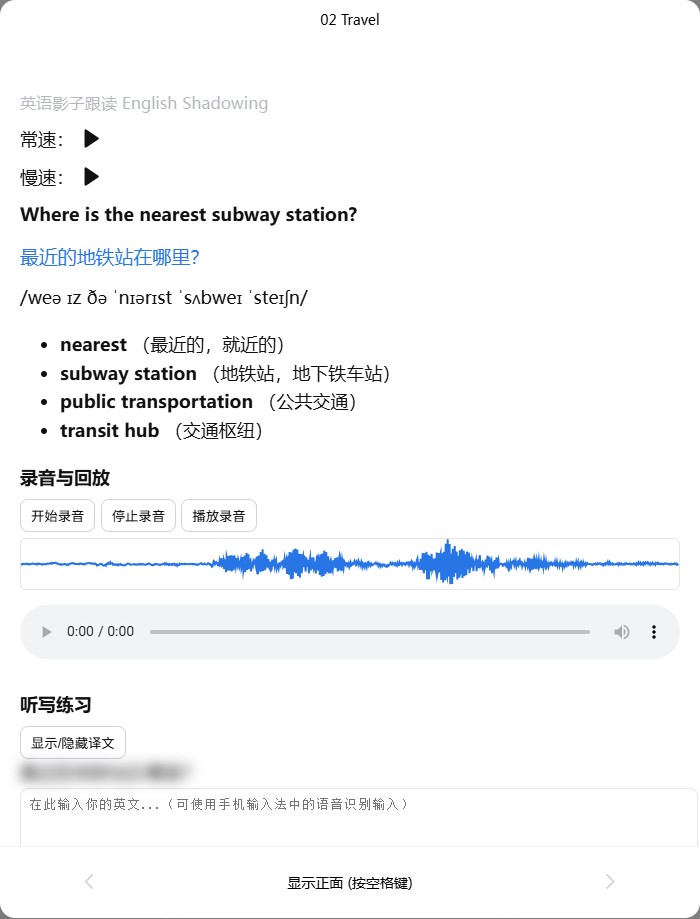The height and width of the screenshot is (919, 700).
Task: Tap 开始录音 to start recording
Action: click(x=57, y=516)
